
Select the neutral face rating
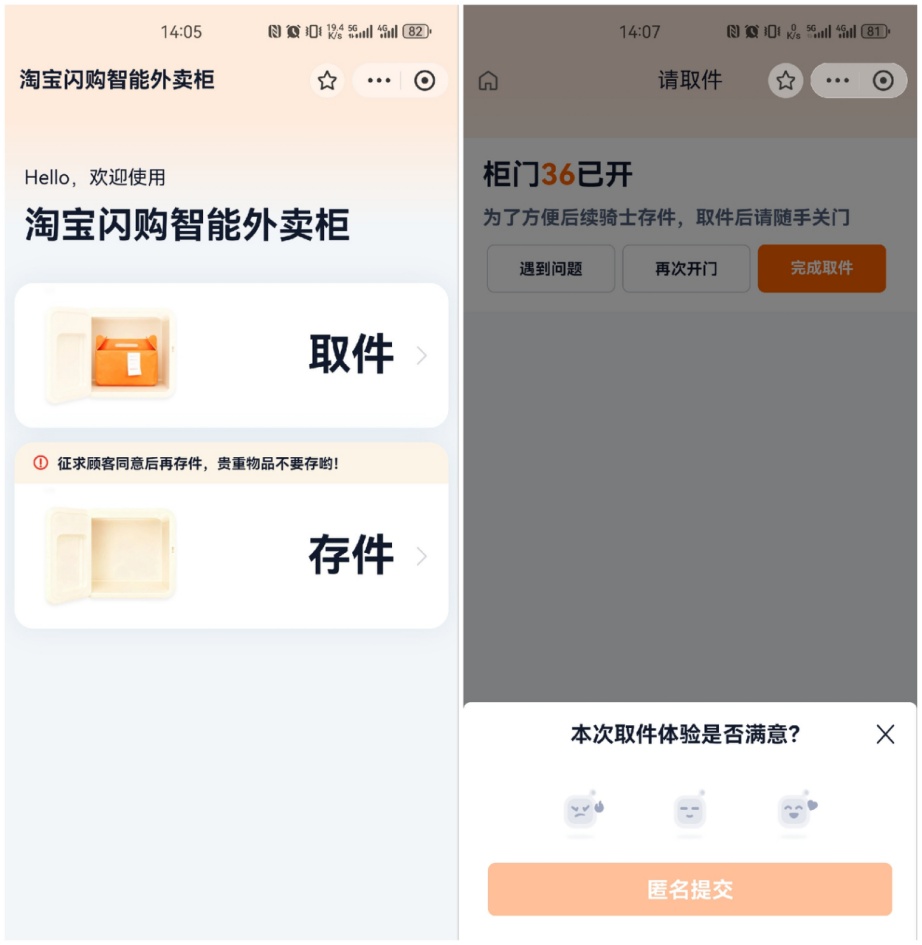tap(689, 811)
